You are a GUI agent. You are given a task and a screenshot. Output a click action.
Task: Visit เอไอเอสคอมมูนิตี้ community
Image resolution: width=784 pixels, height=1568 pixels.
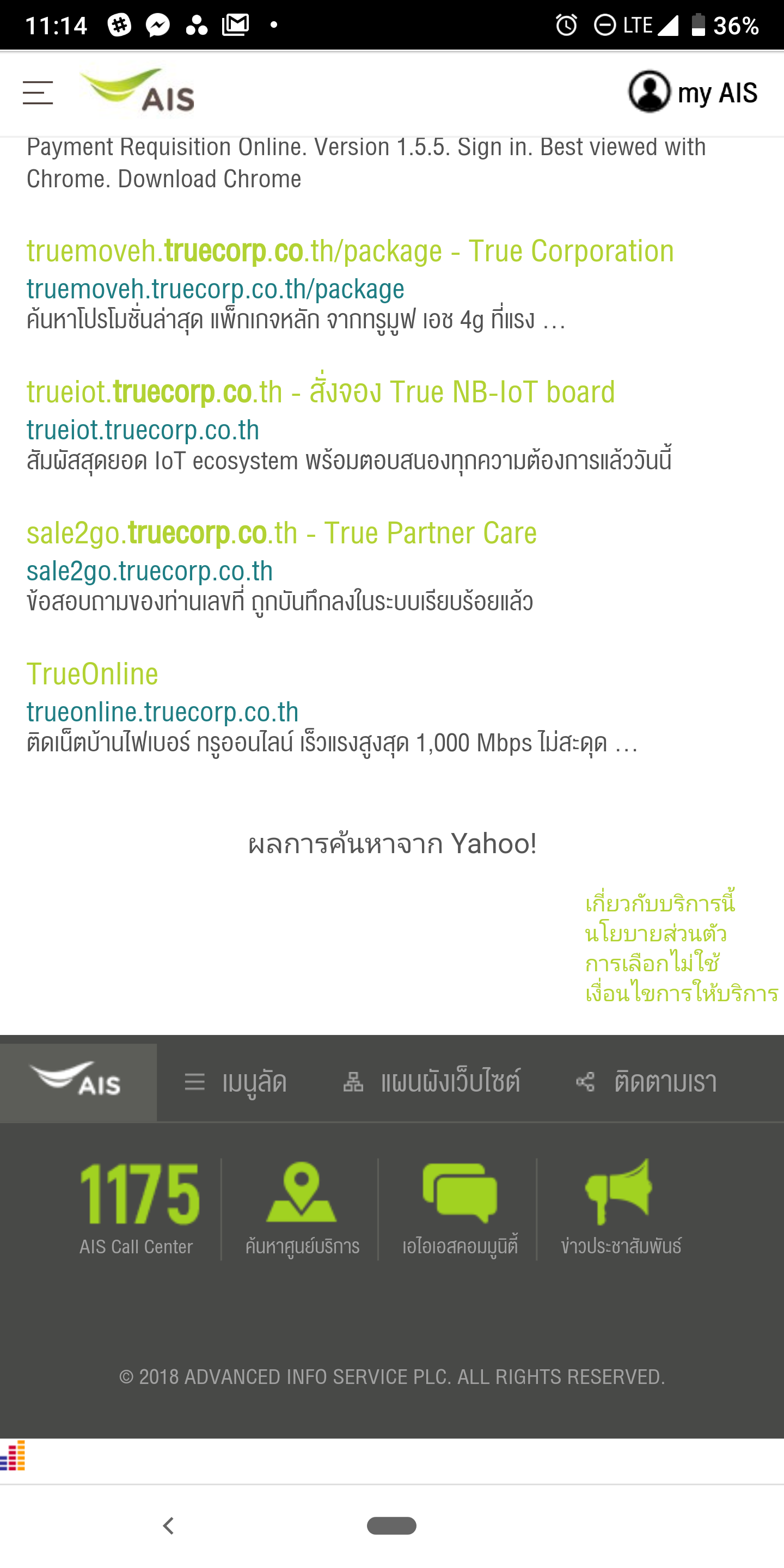pyautogui.click(x=460, y=1208)
